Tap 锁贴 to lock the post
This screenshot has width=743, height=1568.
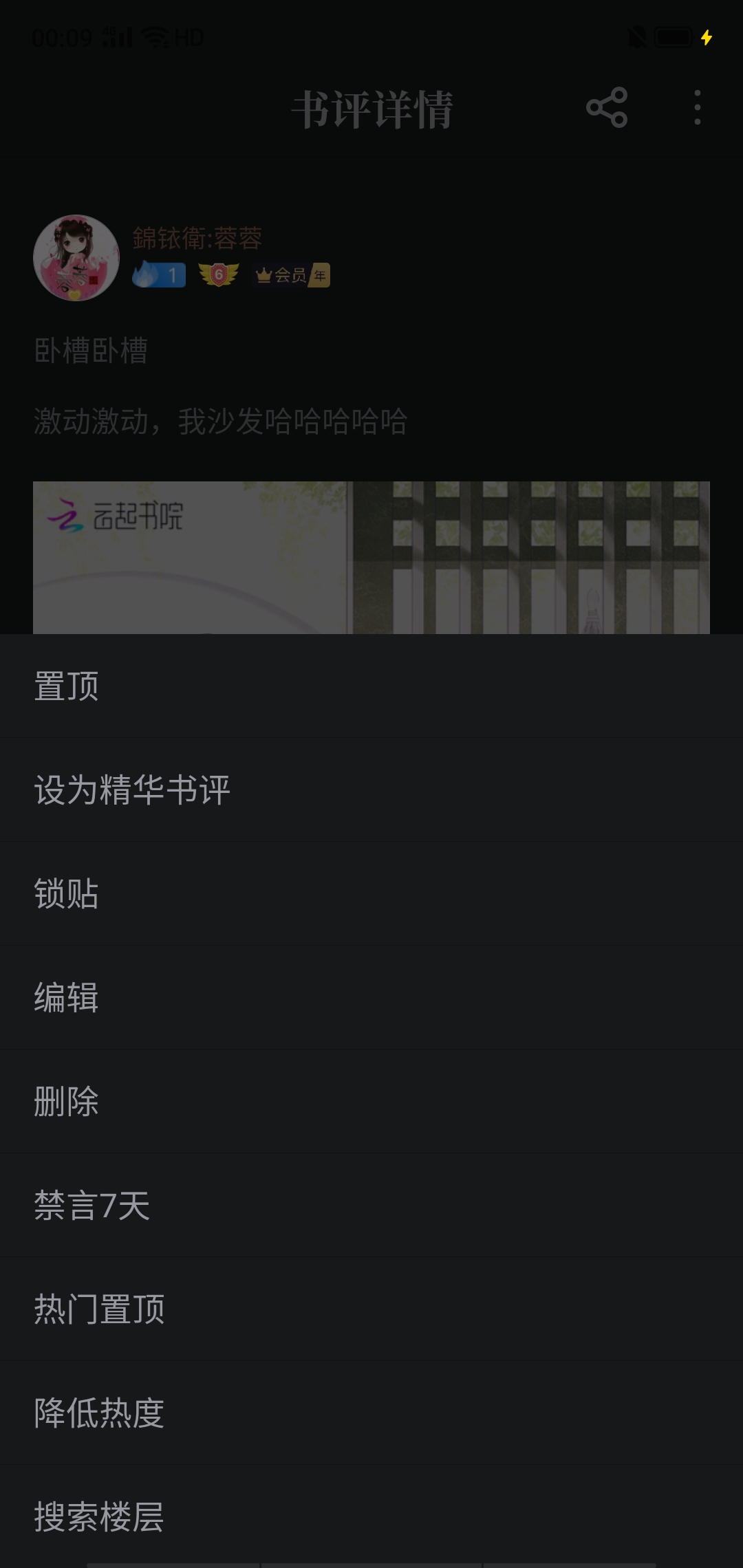pos(67,894)
